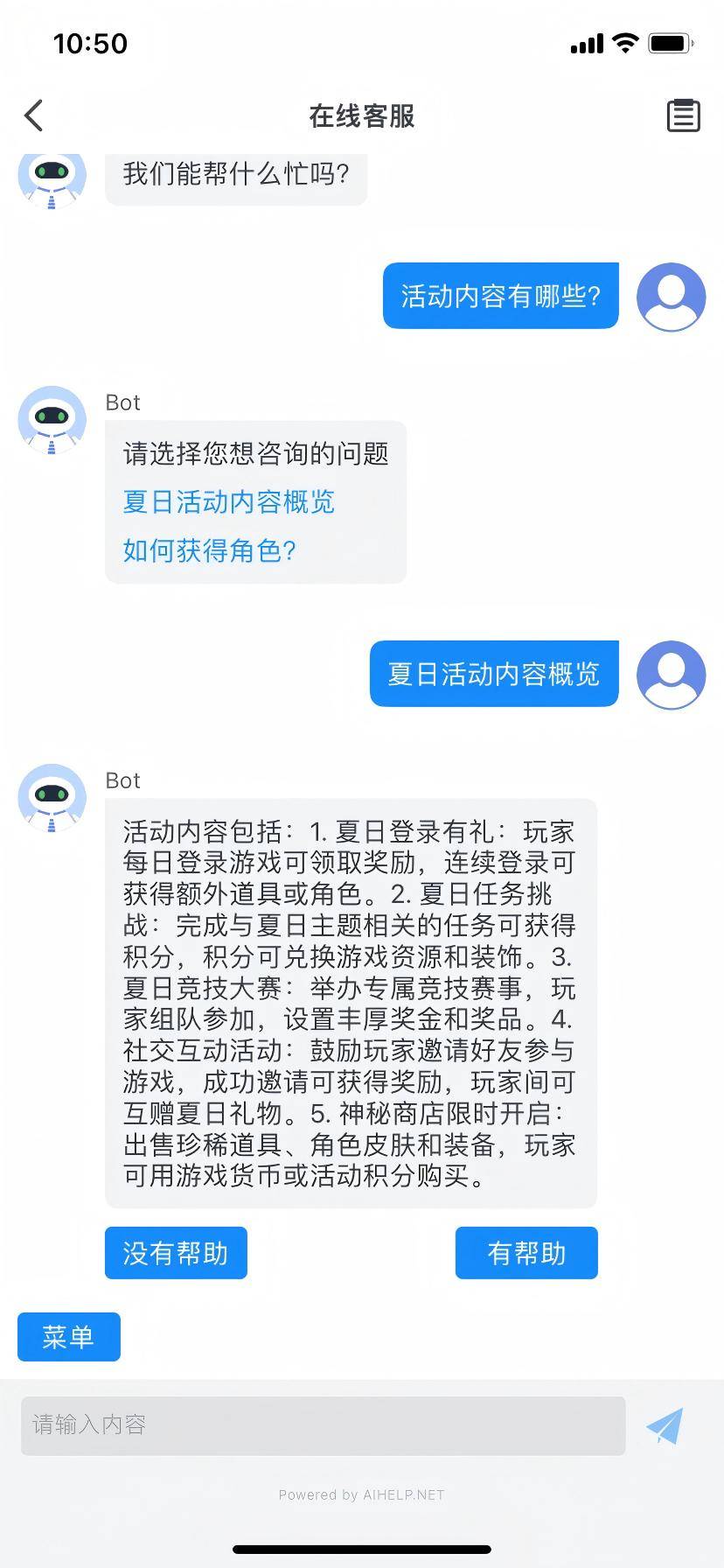The width and height of the screenshot is (724, 1568).
Task: Open the 菜单 button
Action: click(68, 1337)
